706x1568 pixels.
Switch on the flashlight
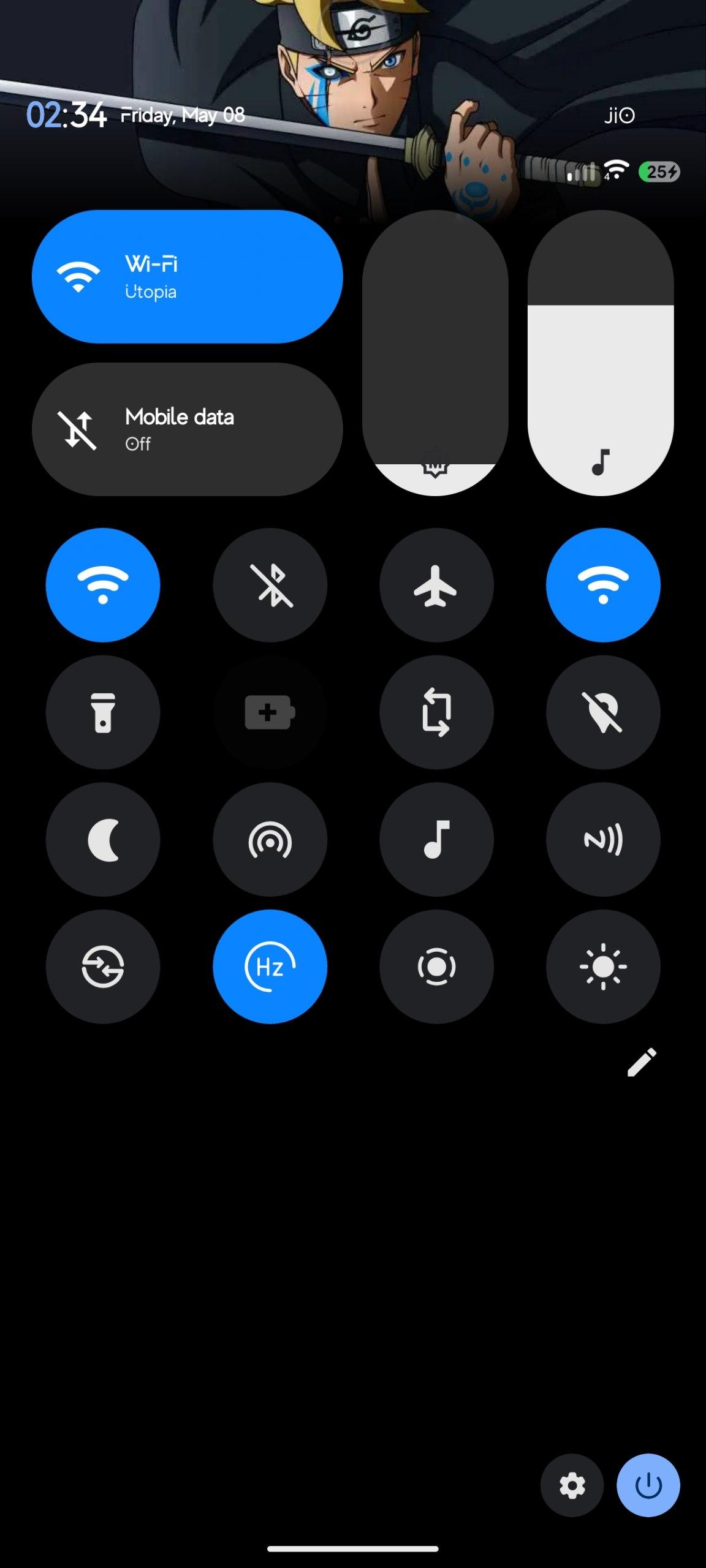103,712
